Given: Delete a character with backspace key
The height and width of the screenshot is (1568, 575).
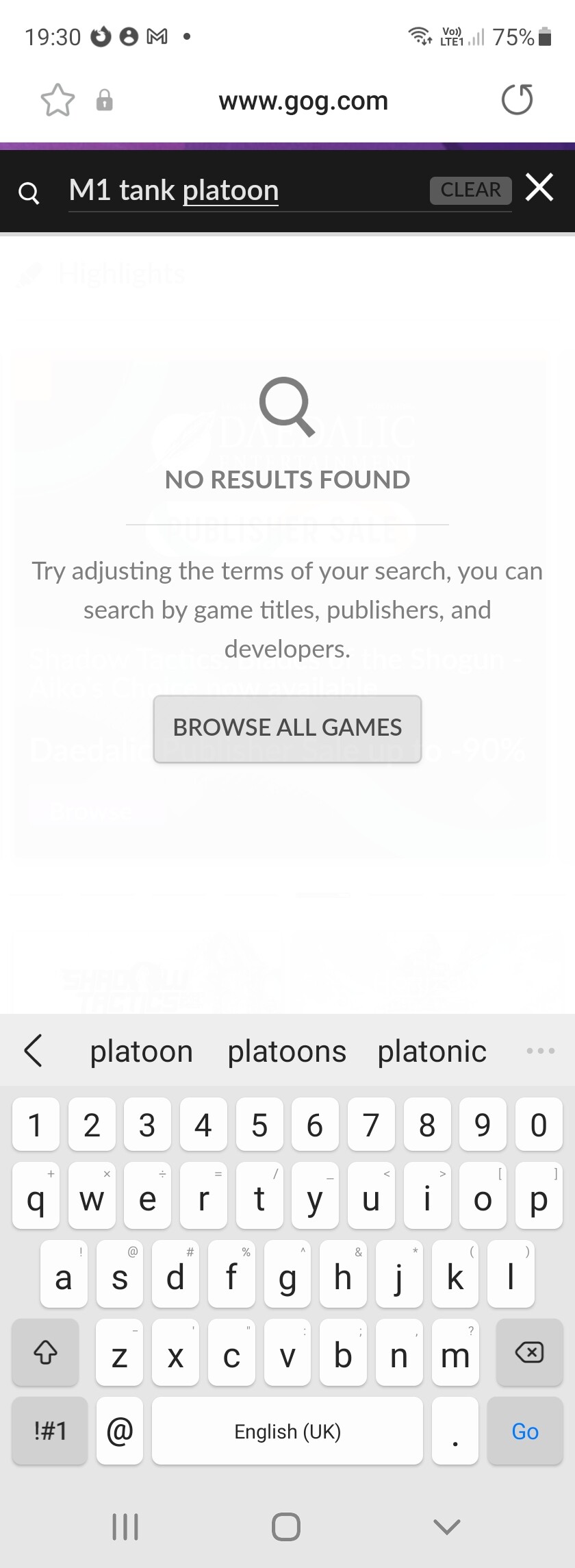Looking at the screenshot, I should tap(528, 1352).
